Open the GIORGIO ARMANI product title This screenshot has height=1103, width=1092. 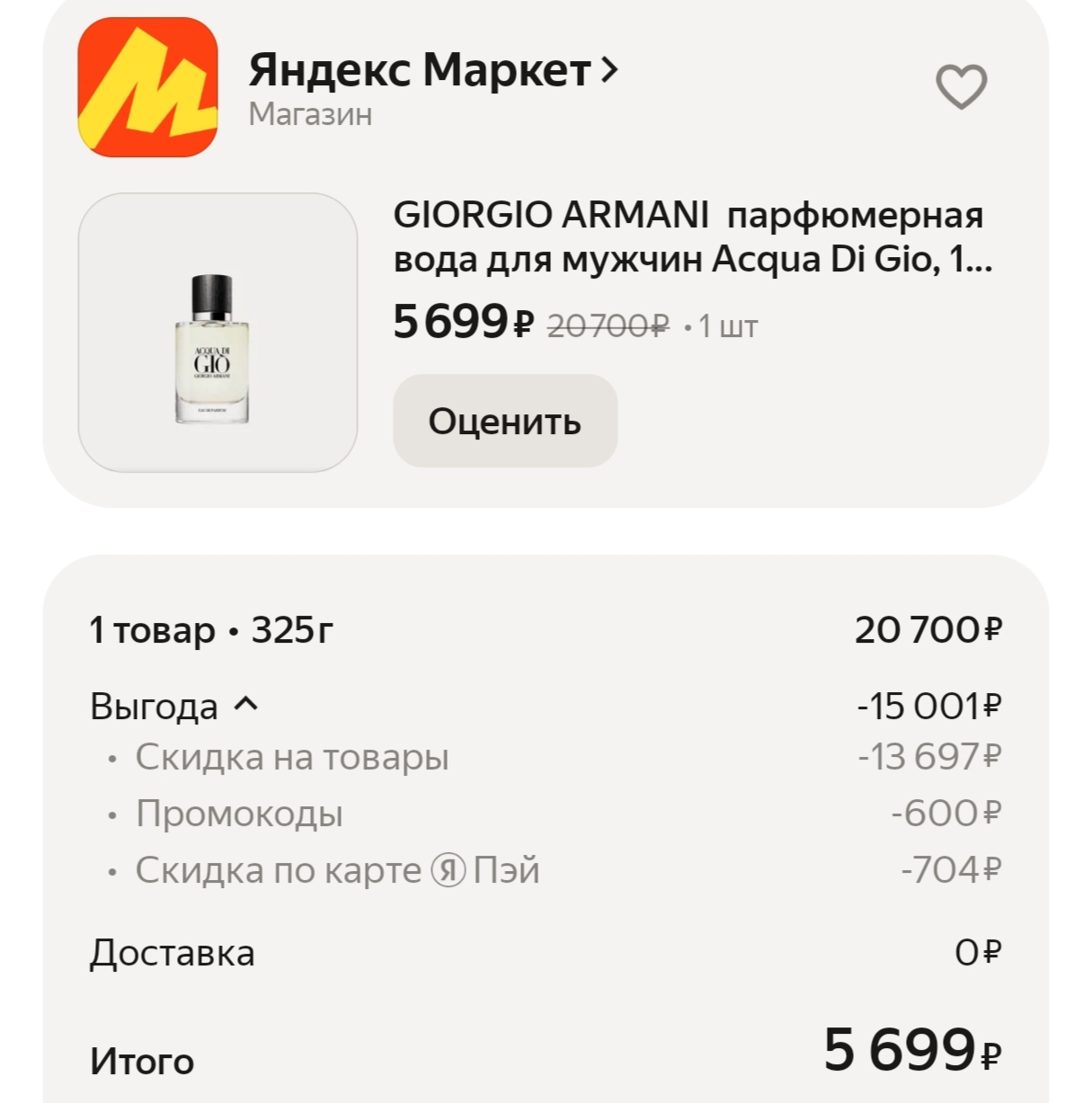click(691, 237)
